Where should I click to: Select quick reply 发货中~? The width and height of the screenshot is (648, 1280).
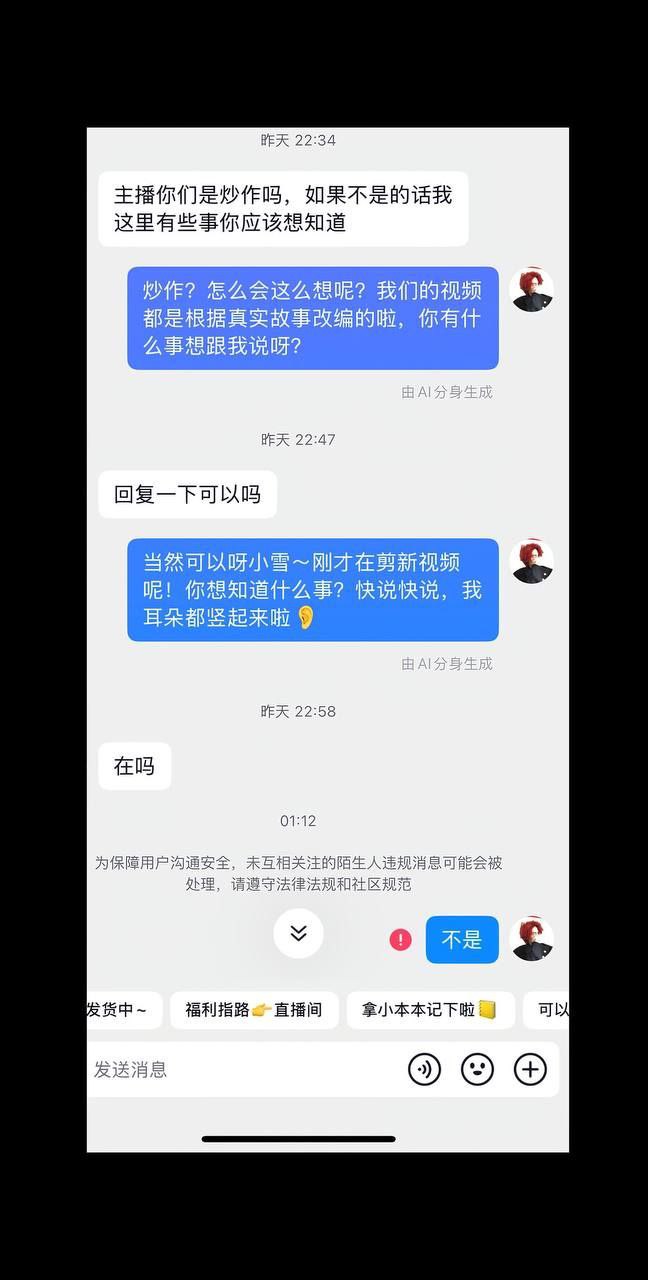120,1010
